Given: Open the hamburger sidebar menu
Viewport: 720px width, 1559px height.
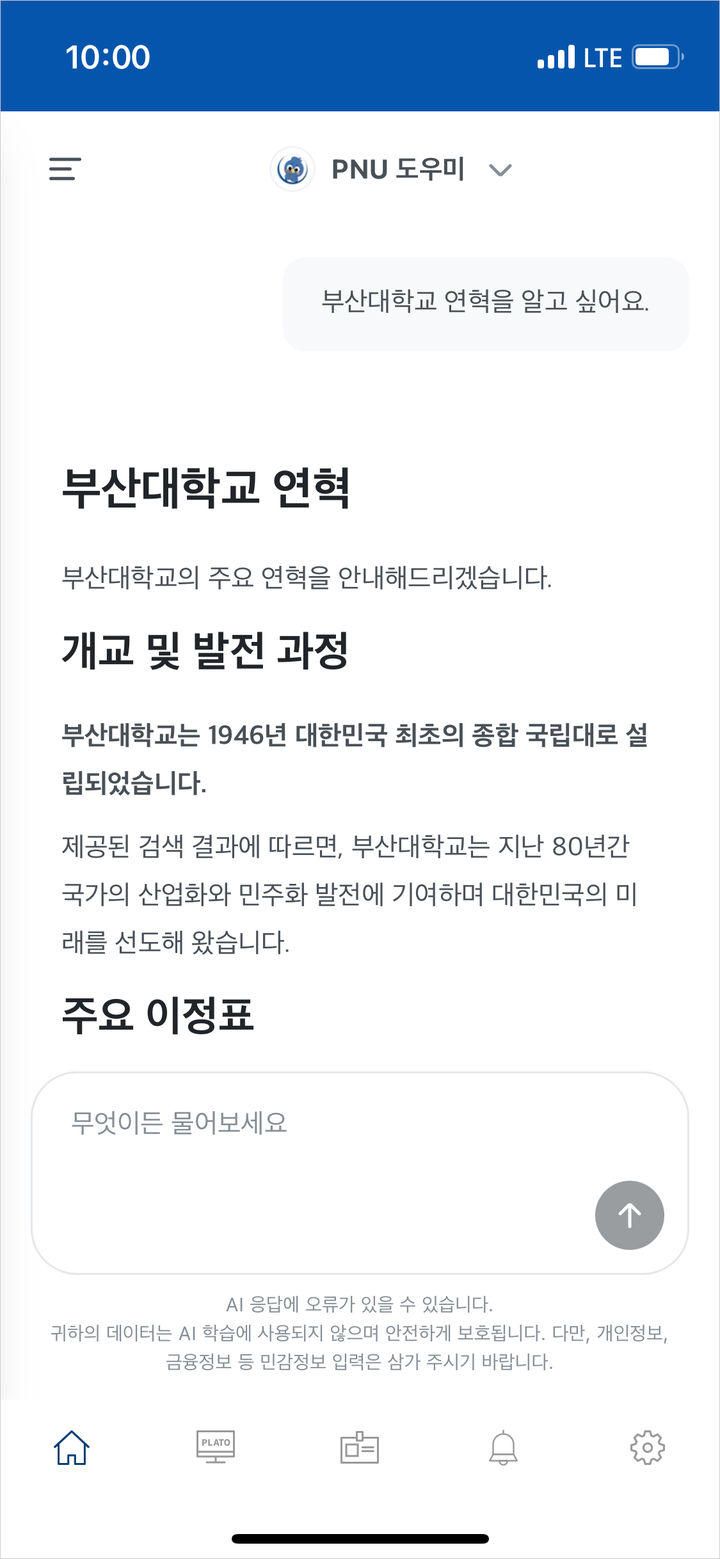Looking at the screenshot, I should pyautogui.click(x=63, y=168).
